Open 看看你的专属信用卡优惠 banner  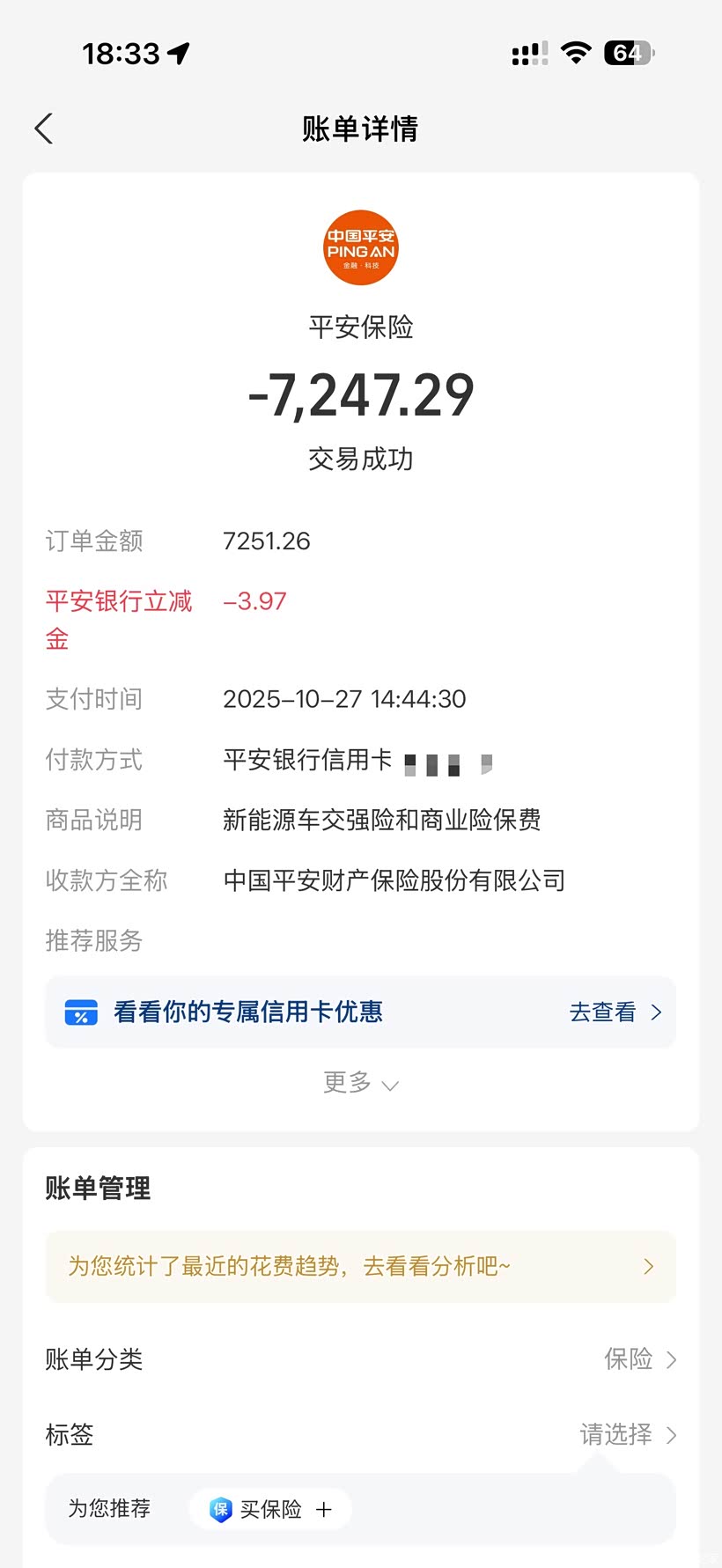coord(361,1012)
